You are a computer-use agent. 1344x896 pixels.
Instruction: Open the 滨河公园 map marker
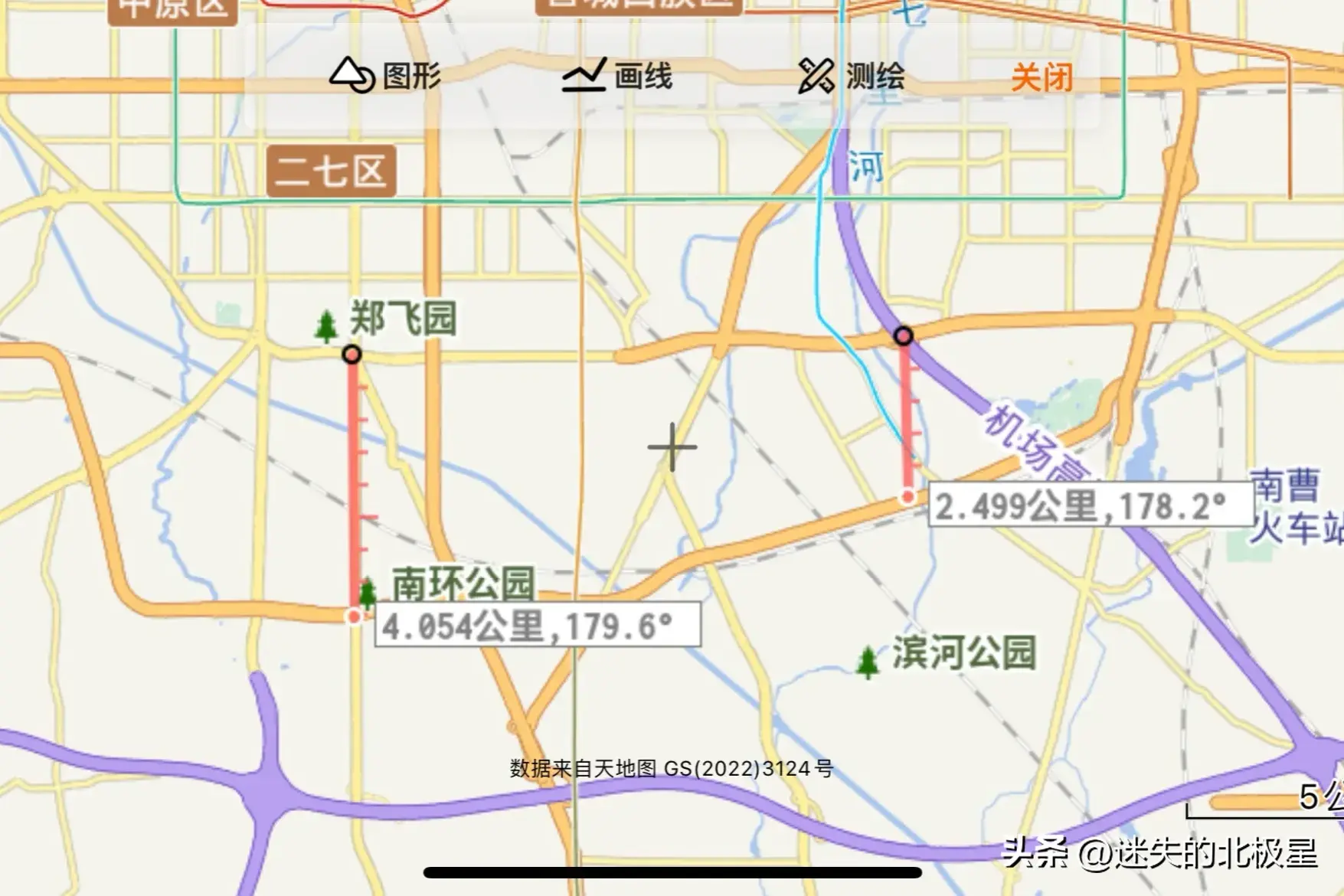pos(868,661)
